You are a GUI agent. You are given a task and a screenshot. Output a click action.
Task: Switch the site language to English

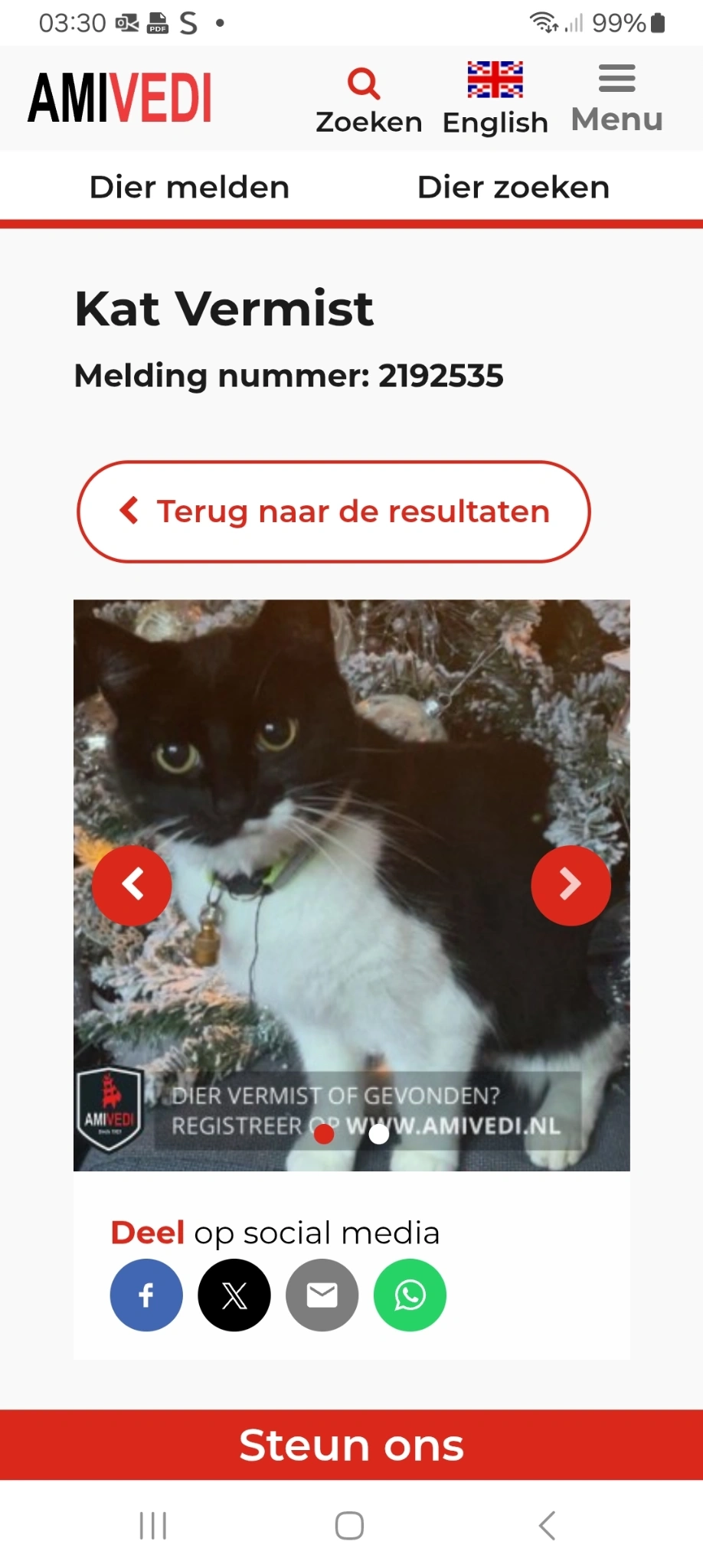pyautogui.click(x=495, y=100)
